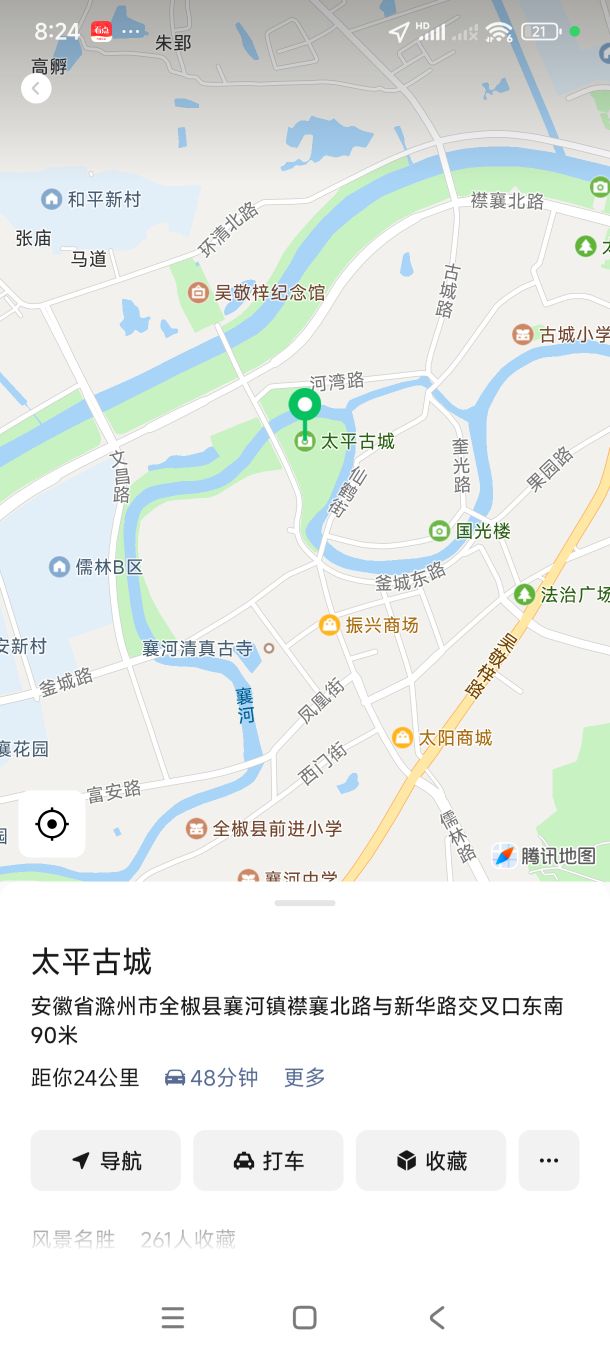This screenshot has width=610, height=1356.
Task: Tap 国光楼 point of interest
Action: point(439,531)
